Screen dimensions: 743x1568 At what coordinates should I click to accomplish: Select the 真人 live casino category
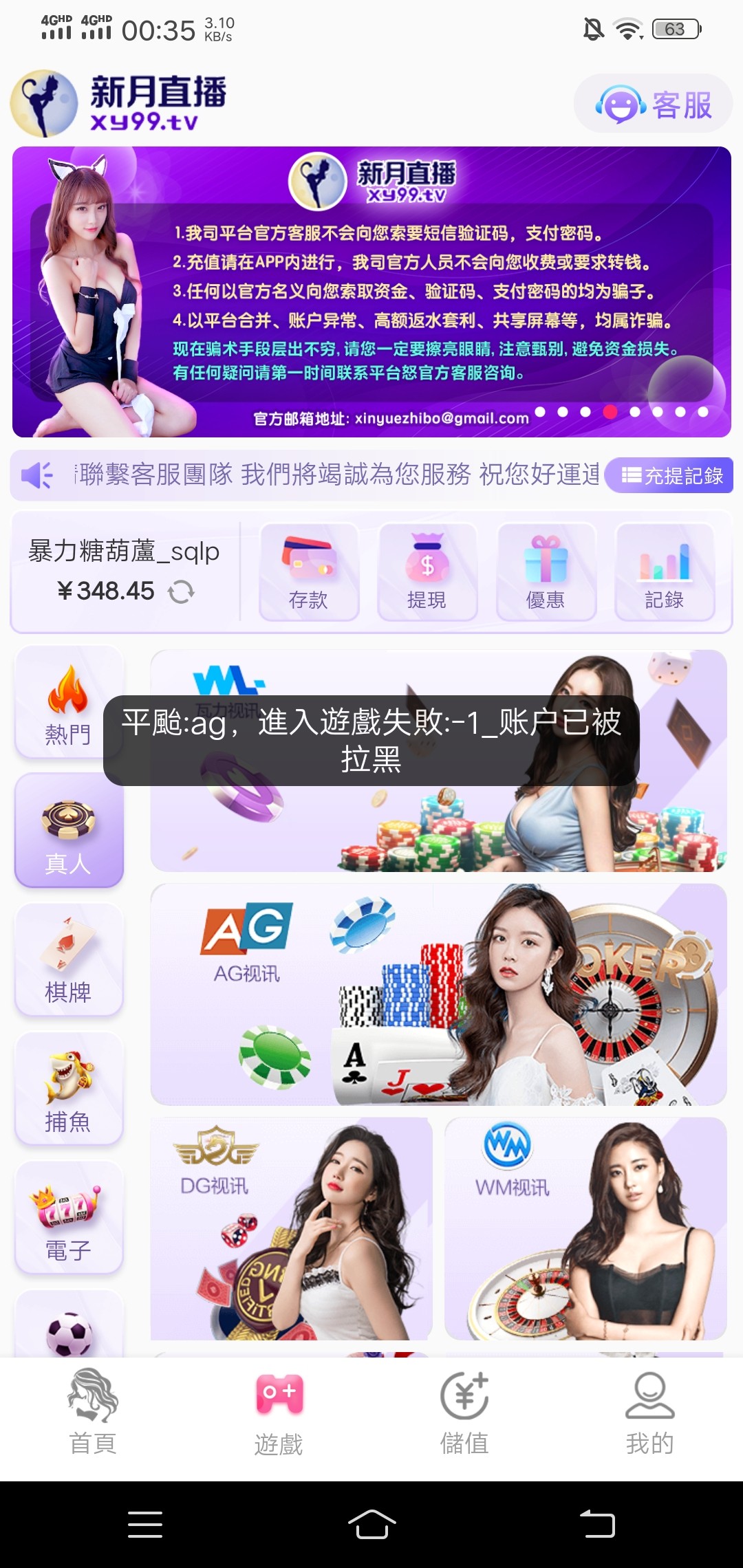(68, 831)
